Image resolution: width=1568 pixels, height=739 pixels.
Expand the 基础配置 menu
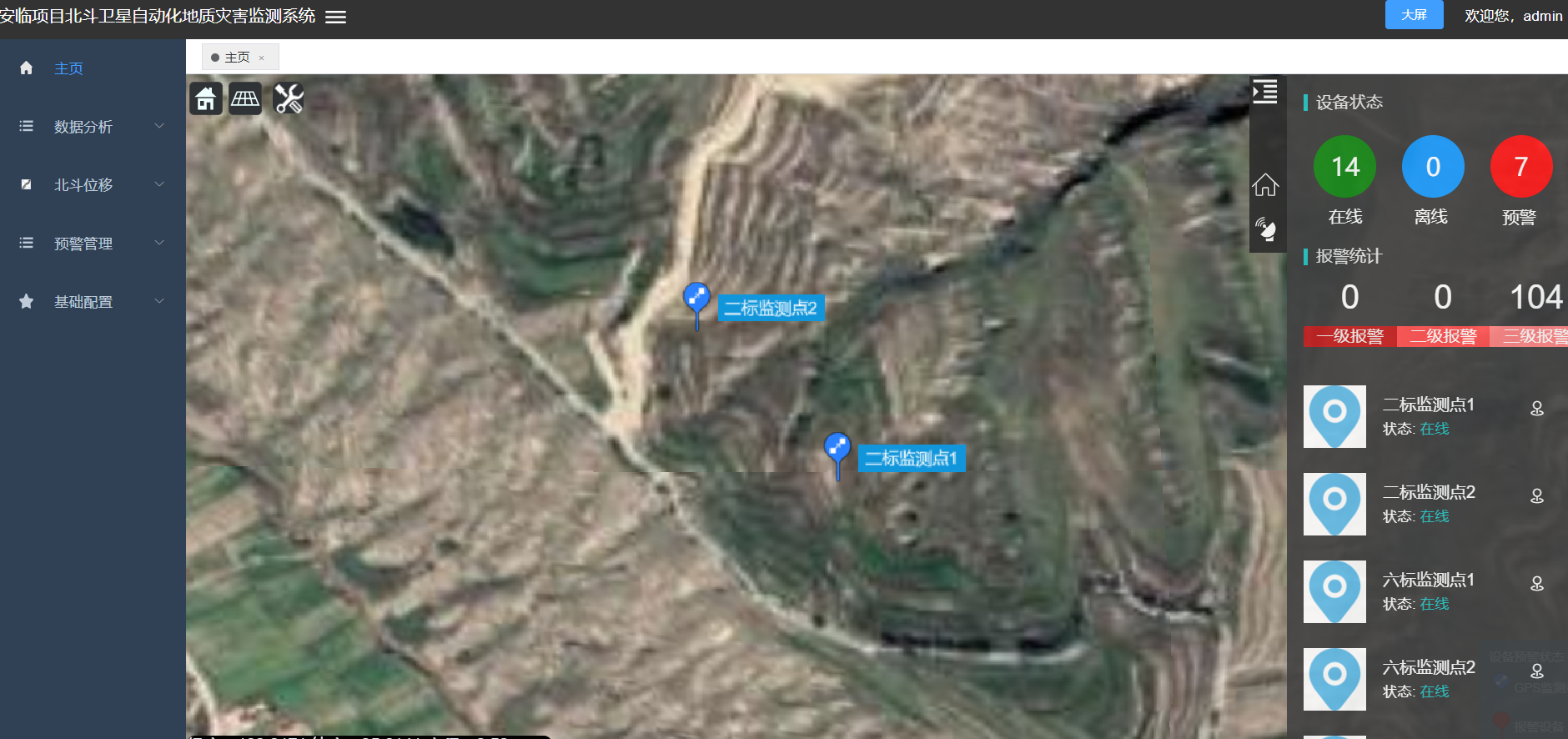[92, 302]
